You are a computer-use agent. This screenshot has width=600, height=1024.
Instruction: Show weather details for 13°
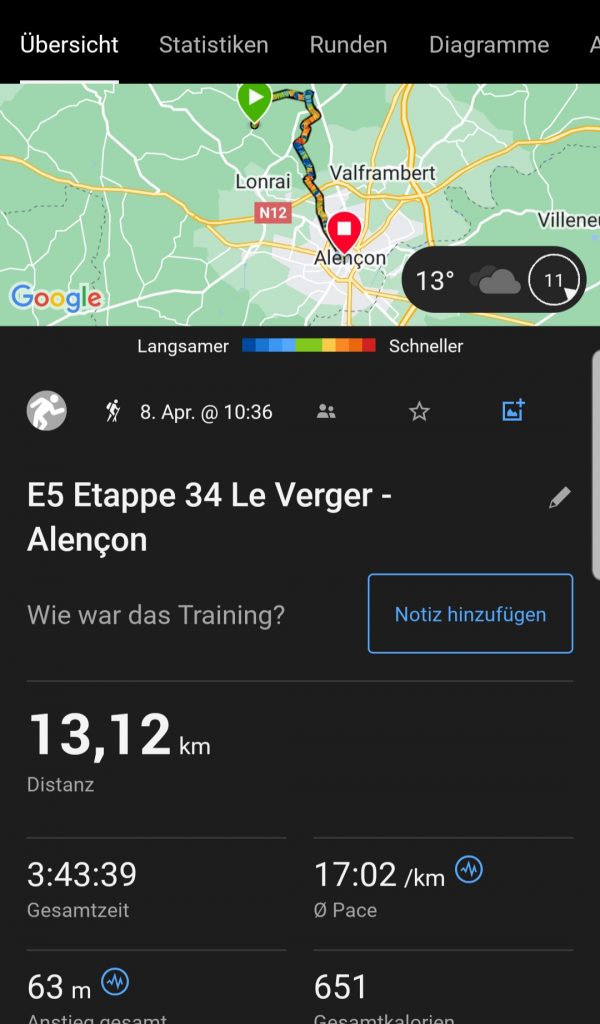tap(494, 281)
